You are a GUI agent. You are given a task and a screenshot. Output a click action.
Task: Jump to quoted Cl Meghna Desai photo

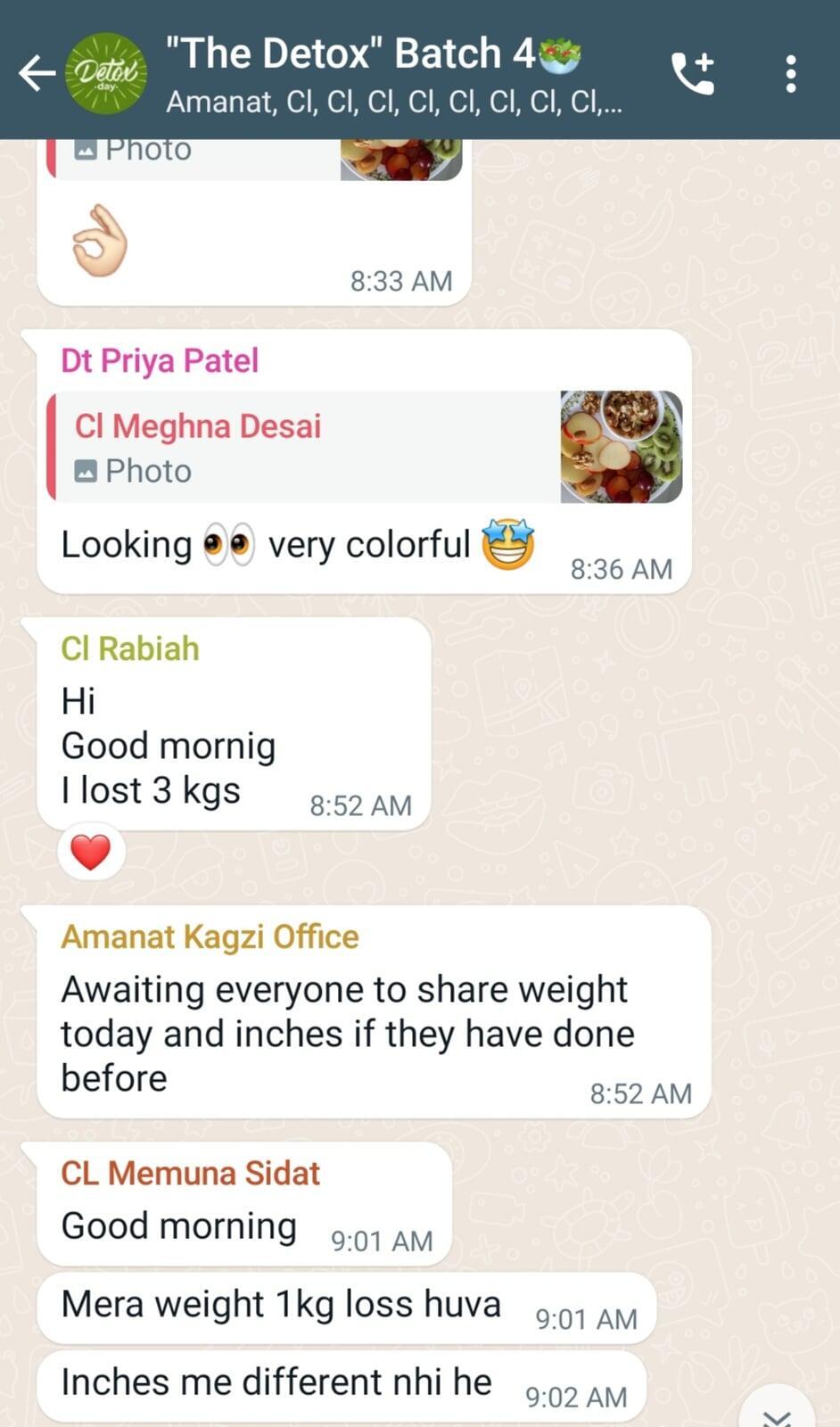coord(364,447)
